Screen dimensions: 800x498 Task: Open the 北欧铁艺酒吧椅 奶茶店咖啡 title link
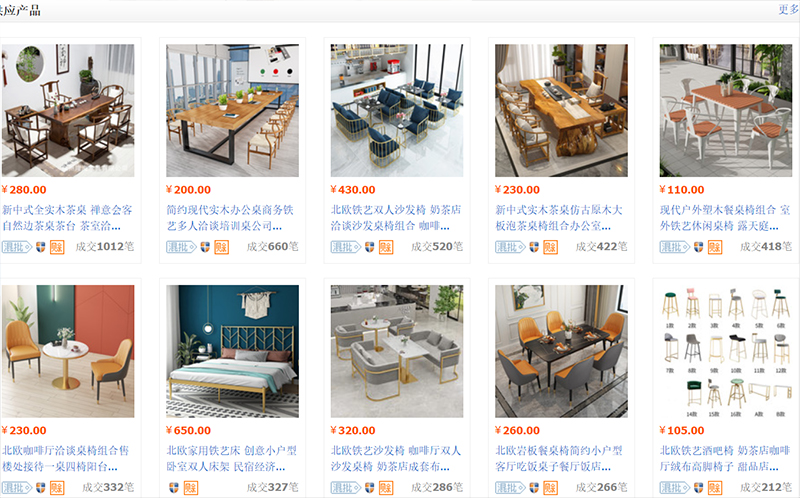pos(725,458)
